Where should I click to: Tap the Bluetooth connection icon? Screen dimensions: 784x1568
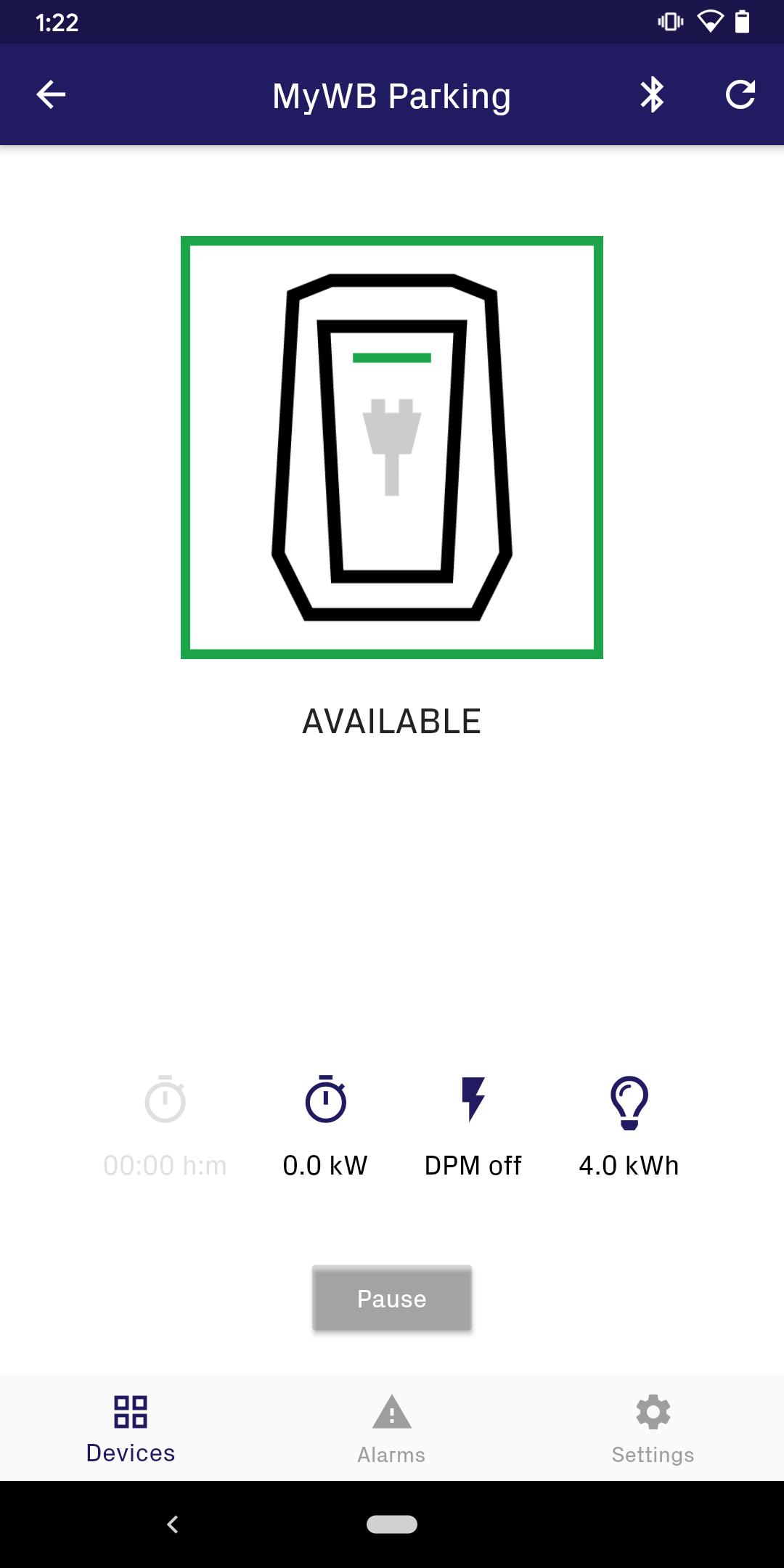[x=652, y=95]
